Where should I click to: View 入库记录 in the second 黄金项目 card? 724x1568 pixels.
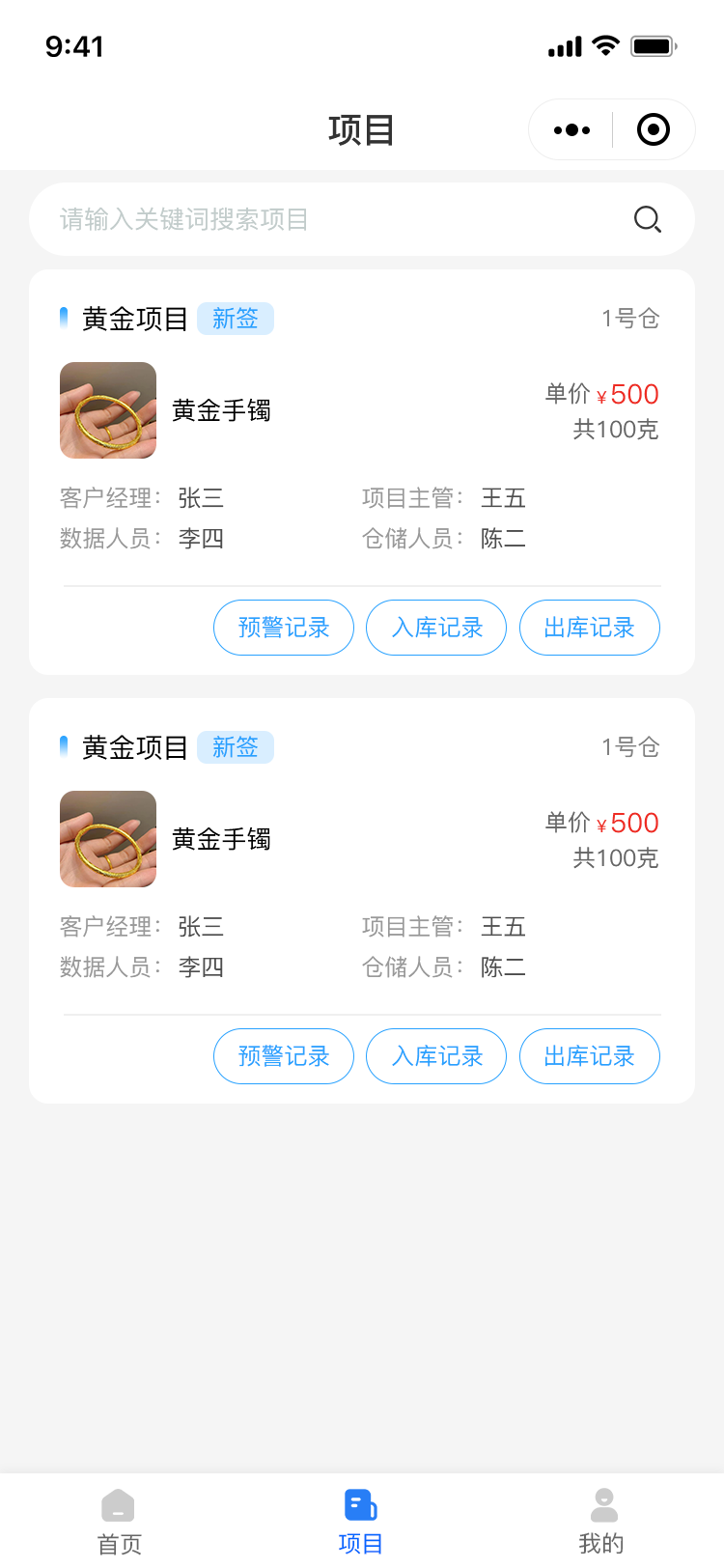click(x=436, y=1056)
